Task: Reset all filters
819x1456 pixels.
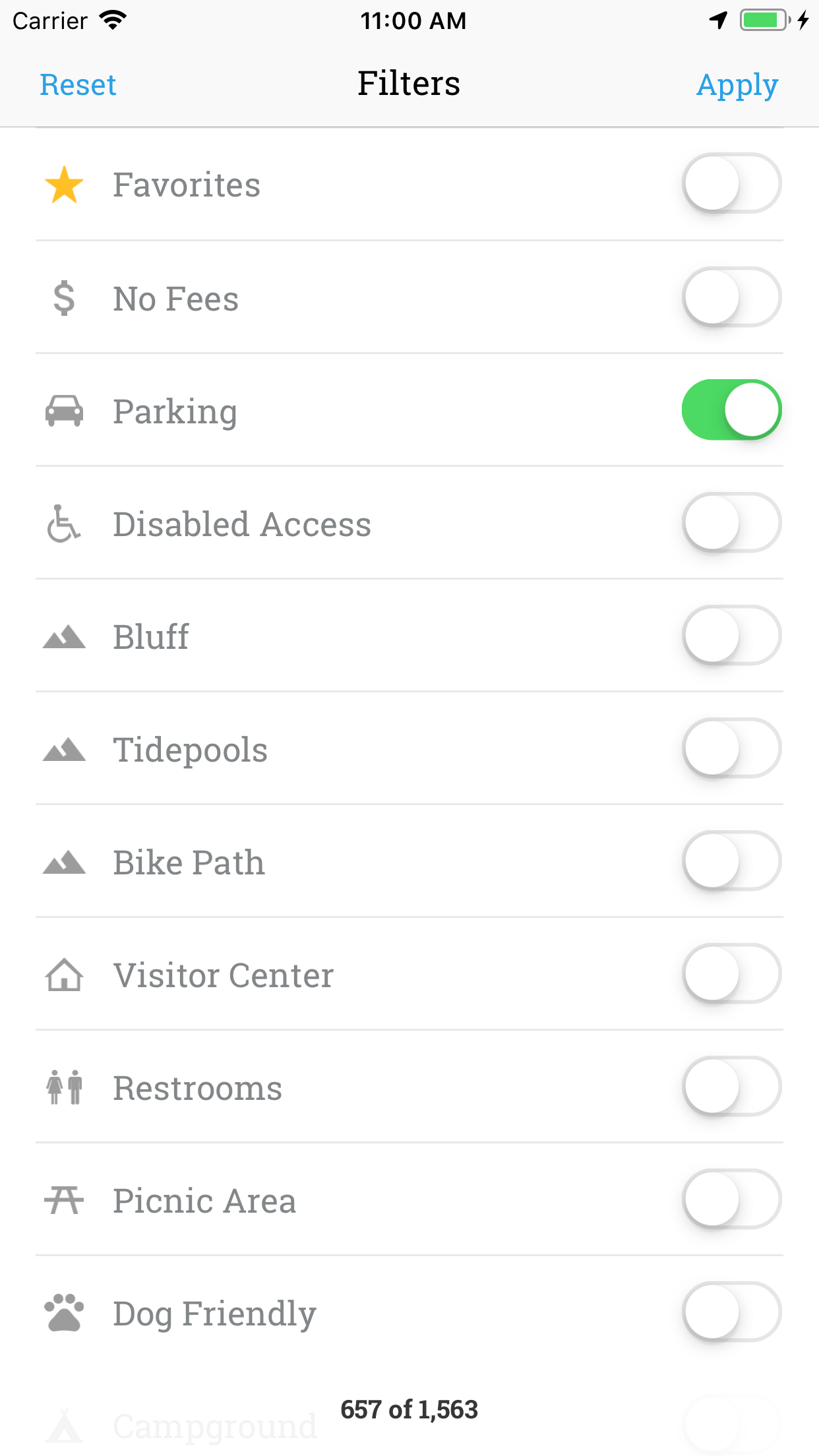Action: (78, 84)
